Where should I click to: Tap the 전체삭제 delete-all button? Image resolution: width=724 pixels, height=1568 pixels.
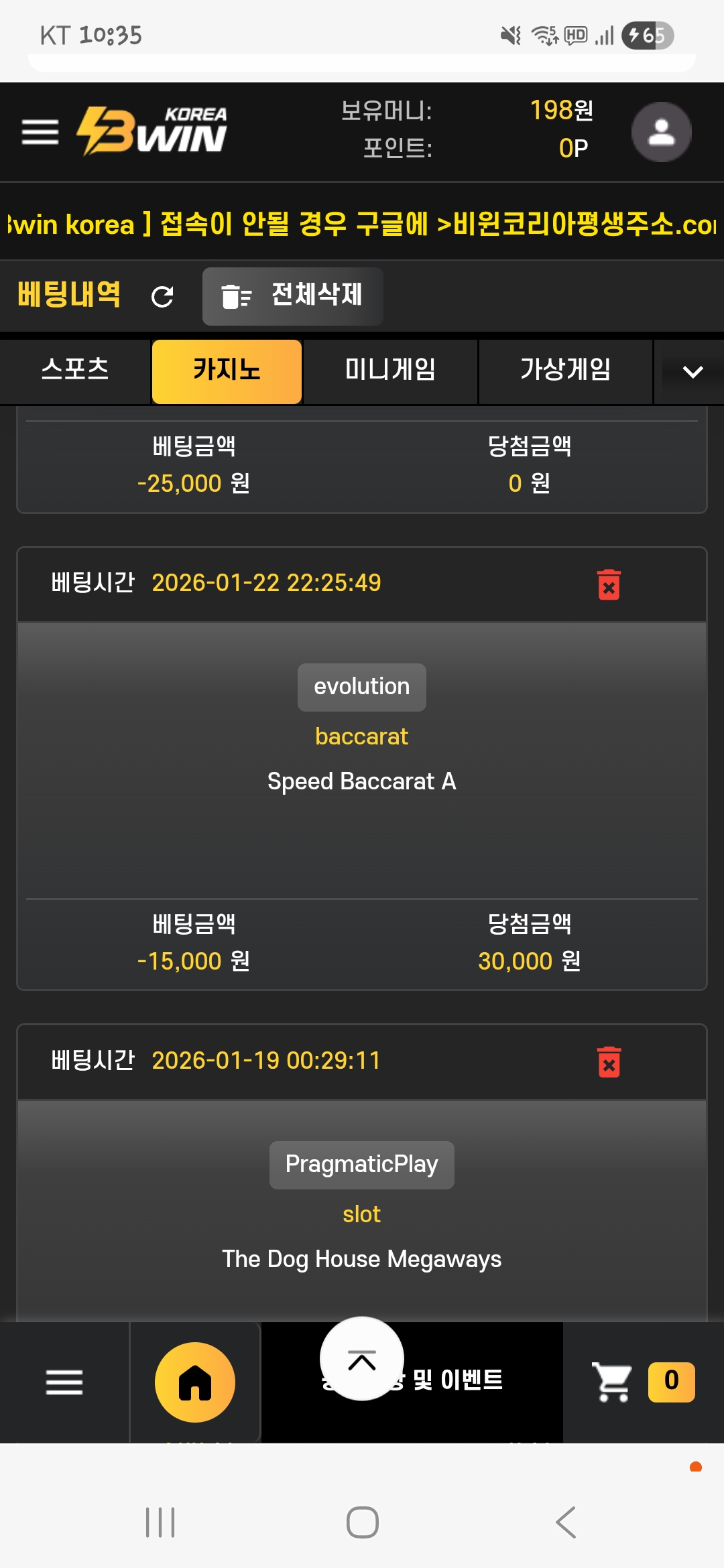tap(293, 296)
